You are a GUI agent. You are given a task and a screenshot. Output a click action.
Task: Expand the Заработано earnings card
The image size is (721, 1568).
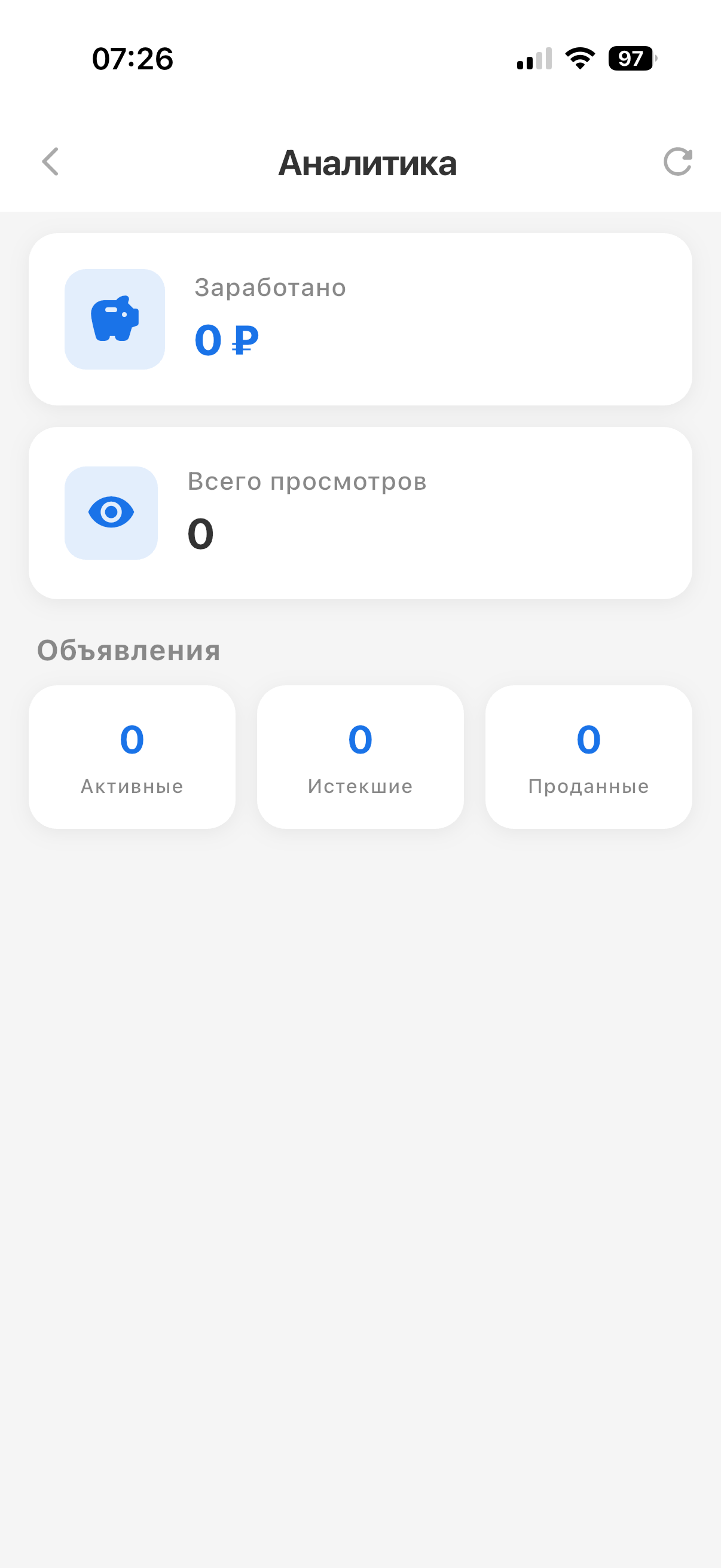[x=360, y=318]
